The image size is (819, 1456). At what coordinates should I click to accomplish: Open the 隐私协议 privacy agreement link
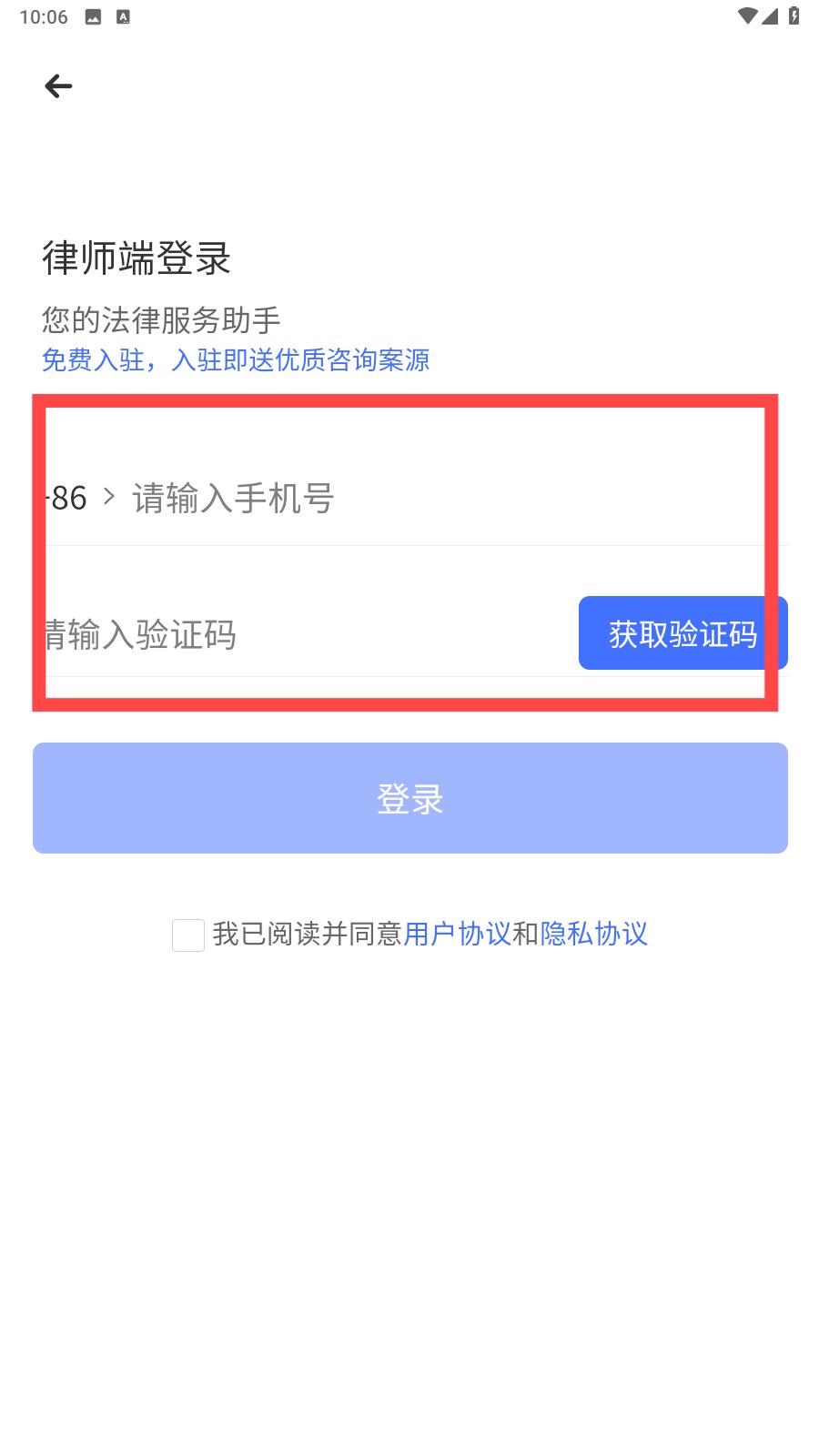point(593,934)
